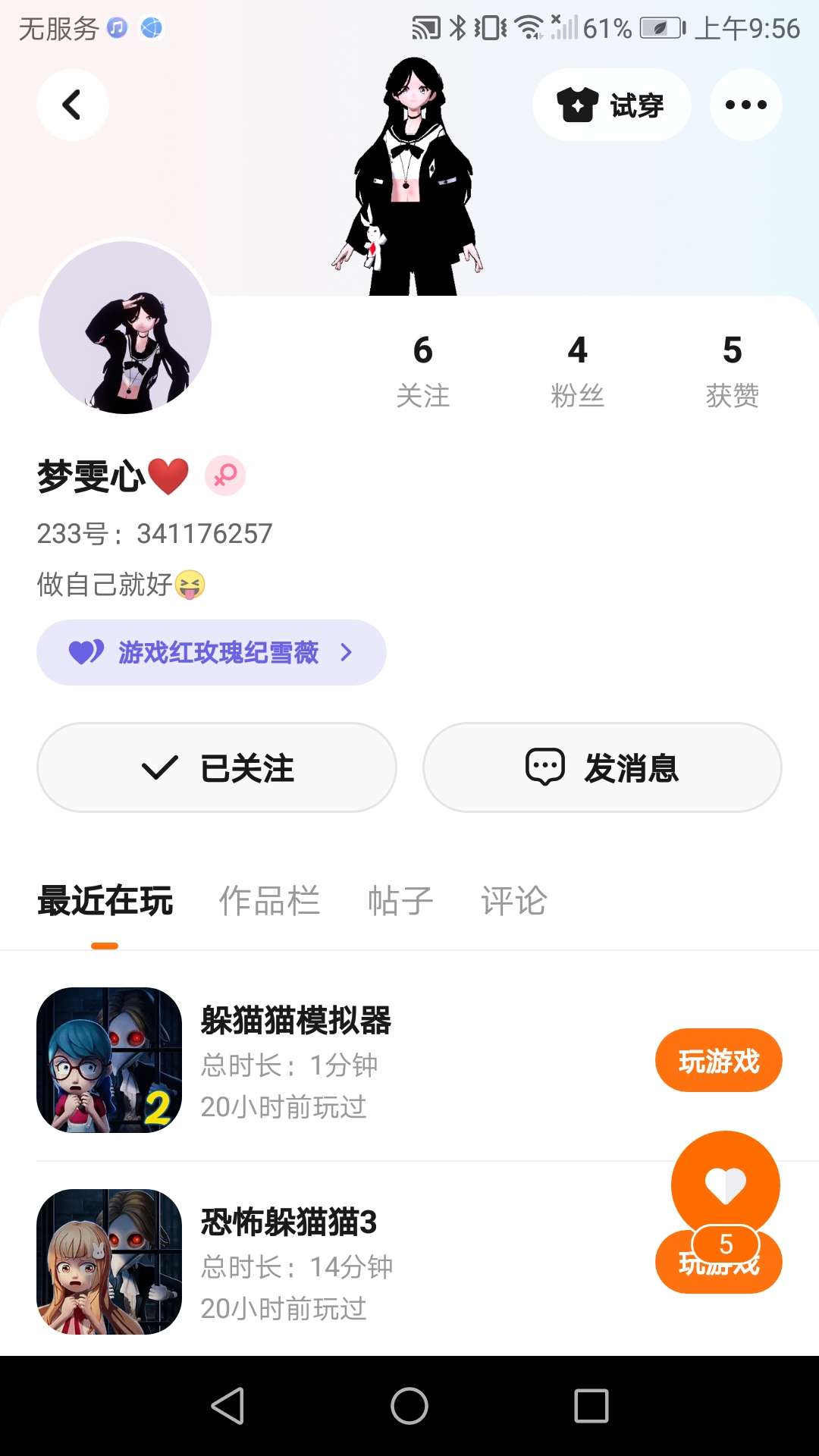Tap 已关注 to unfollow this user
The width and height of the screenshot is (819, 1456).
pyautogui.click(x=217, y=767)
